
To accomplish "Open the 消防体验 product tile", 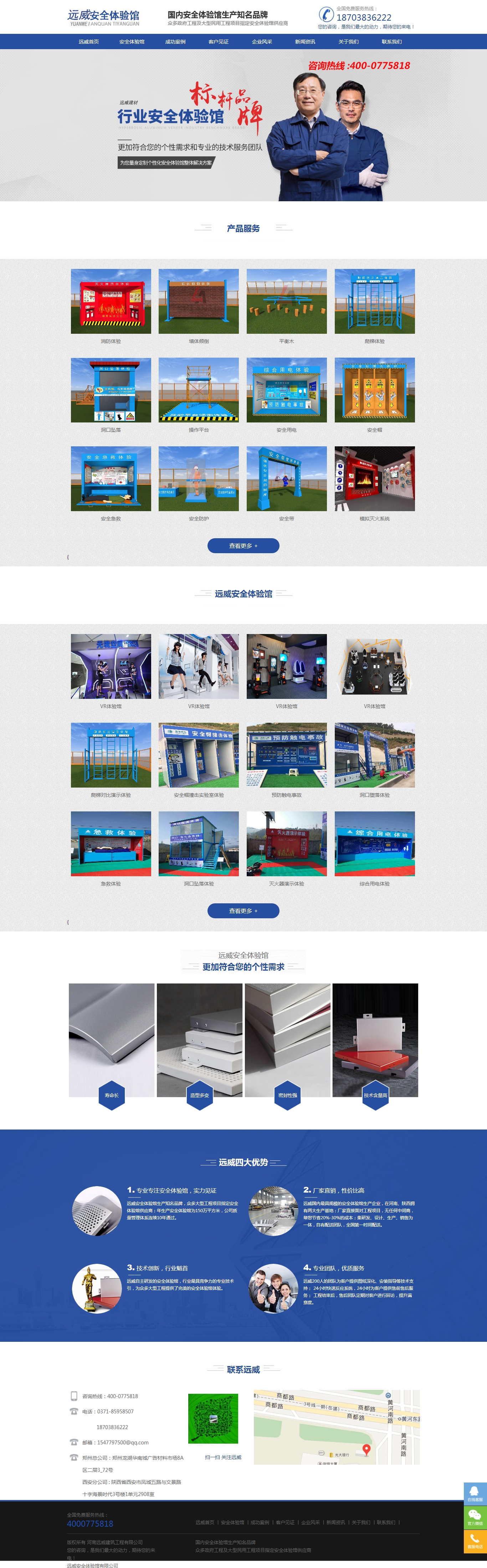I will pyautogui.click(x=111, y=302).
